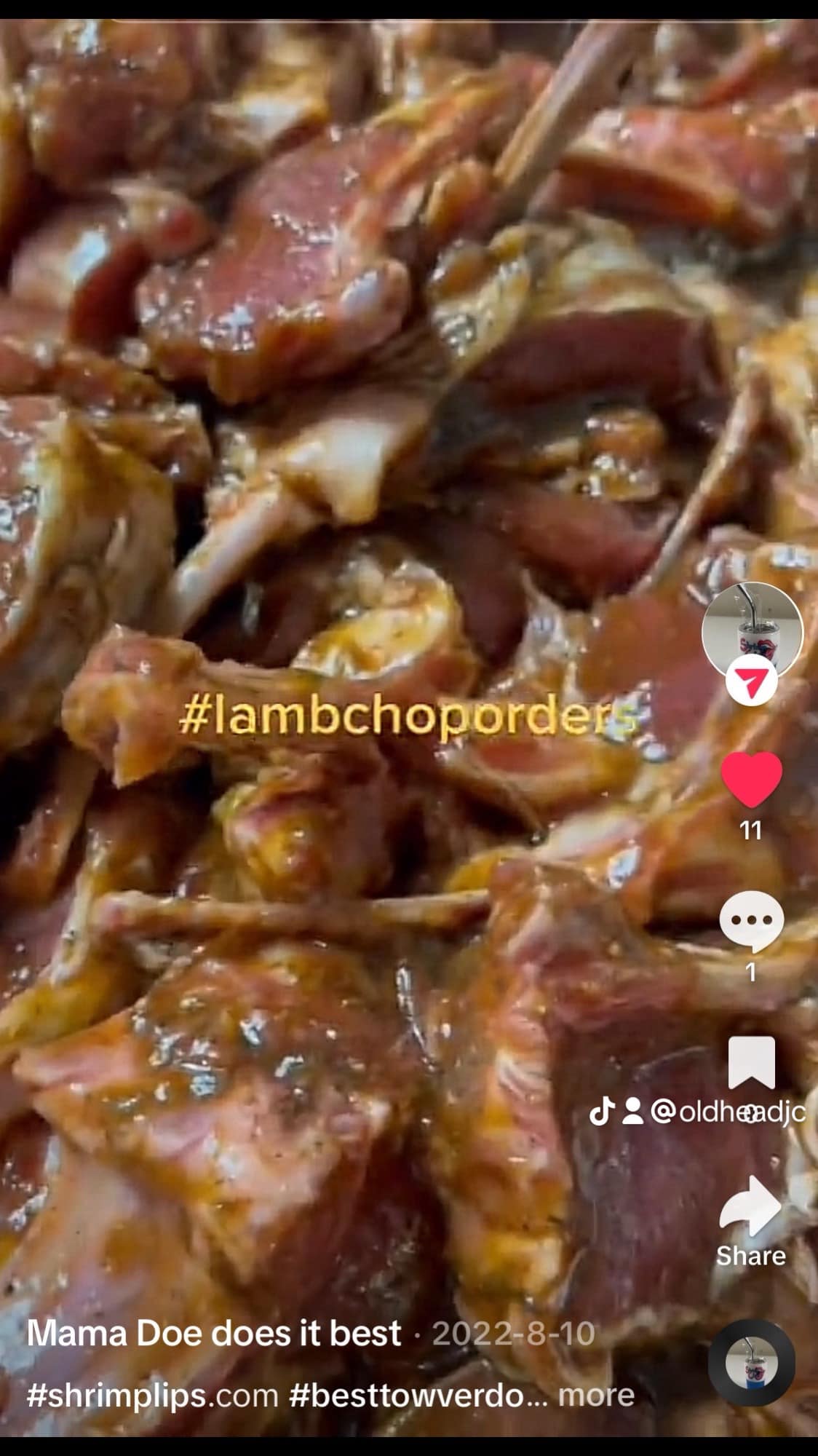The height and width of the screenshot is (1456, 818).
Task: Share this video
Action: tap(752, 1208)
